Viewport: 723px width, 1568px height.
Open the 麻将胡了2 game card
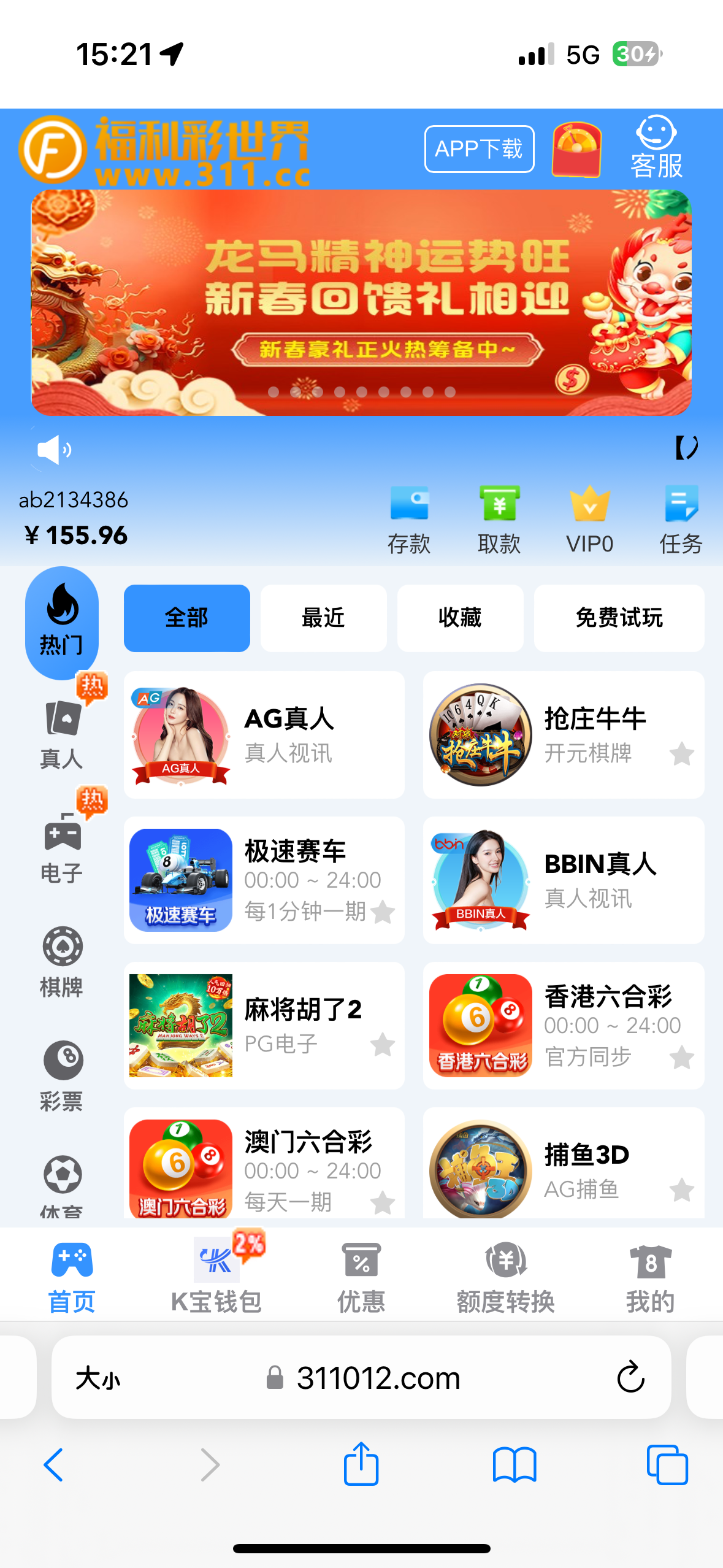264,1025
